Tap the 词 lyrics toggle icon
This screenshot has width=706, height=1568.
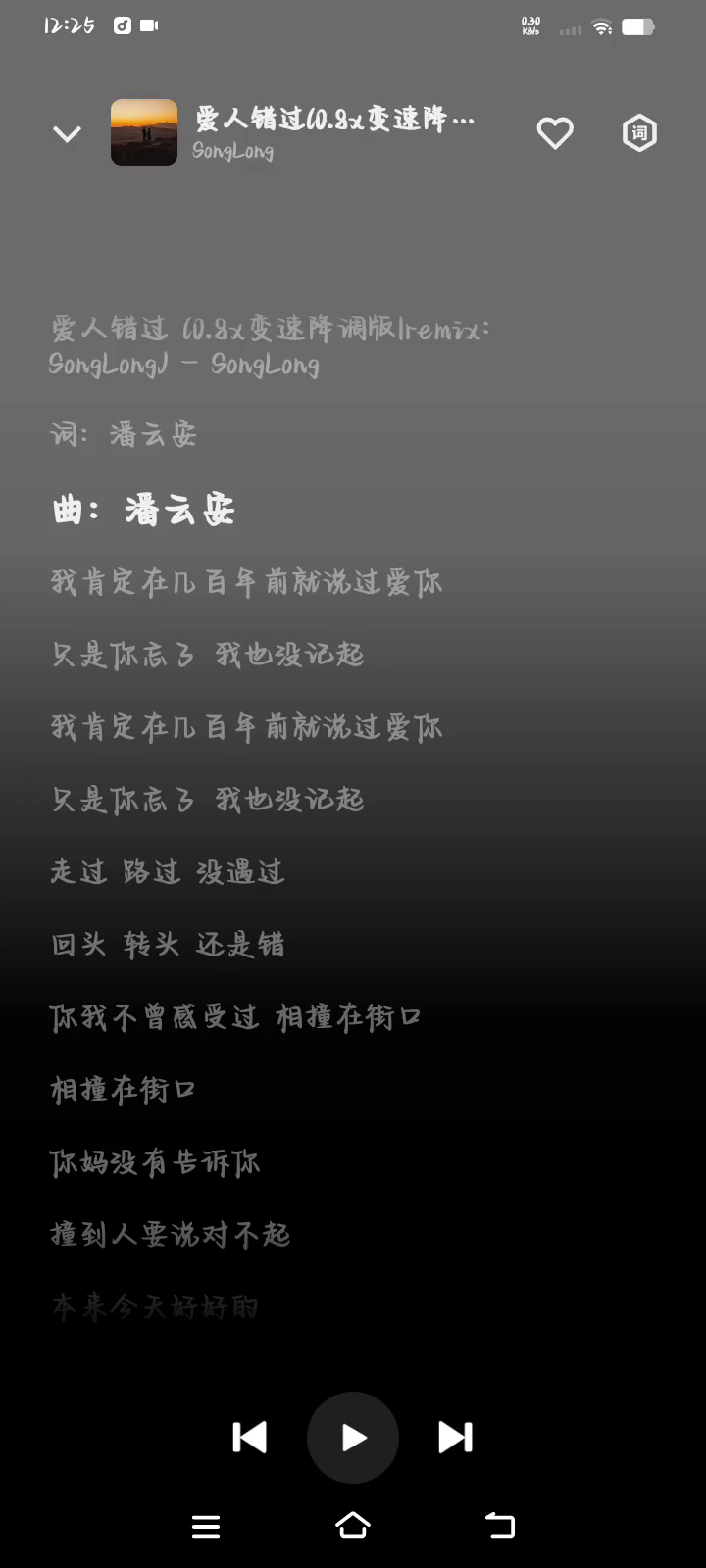tap(639, 133)
